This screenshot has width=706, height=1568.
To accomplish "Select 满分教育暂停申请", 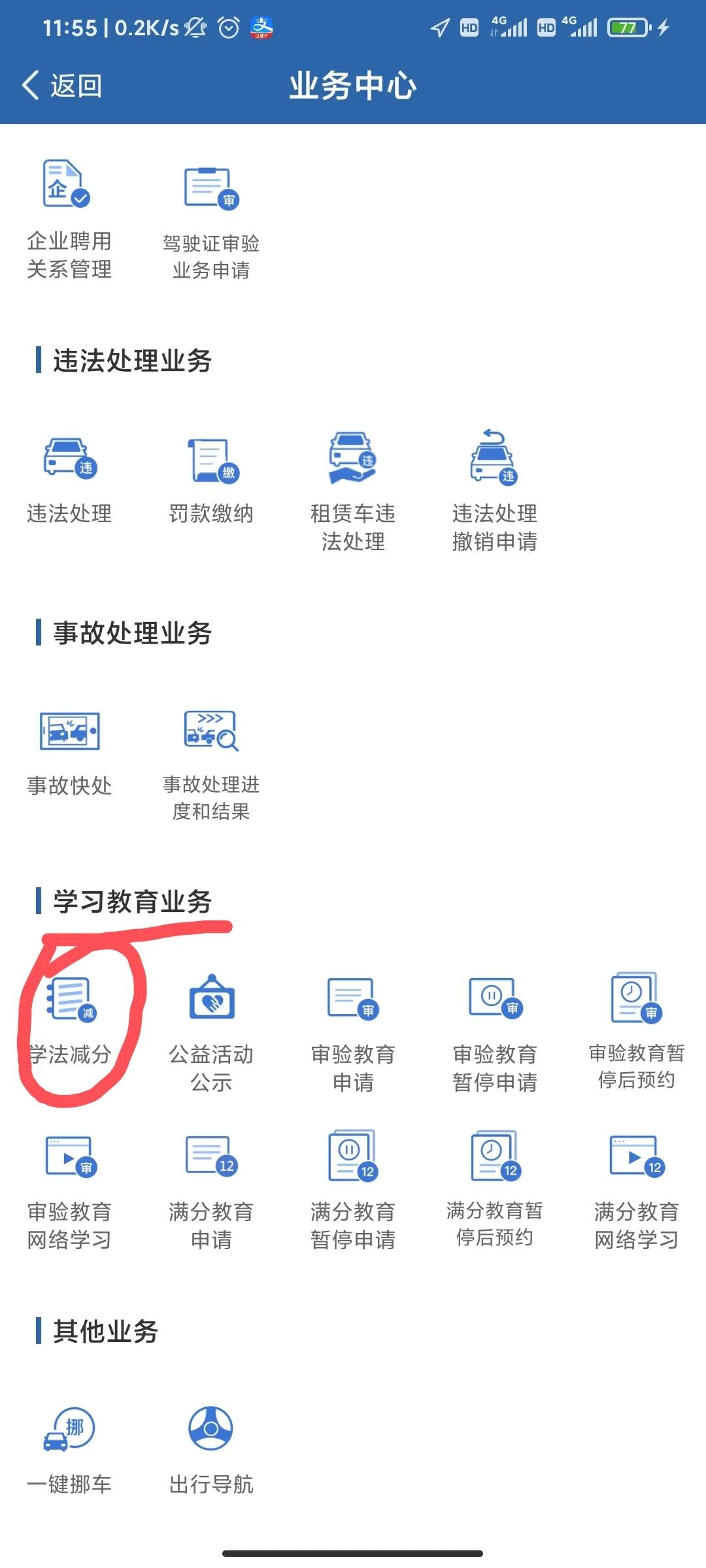I will 353,1189.
